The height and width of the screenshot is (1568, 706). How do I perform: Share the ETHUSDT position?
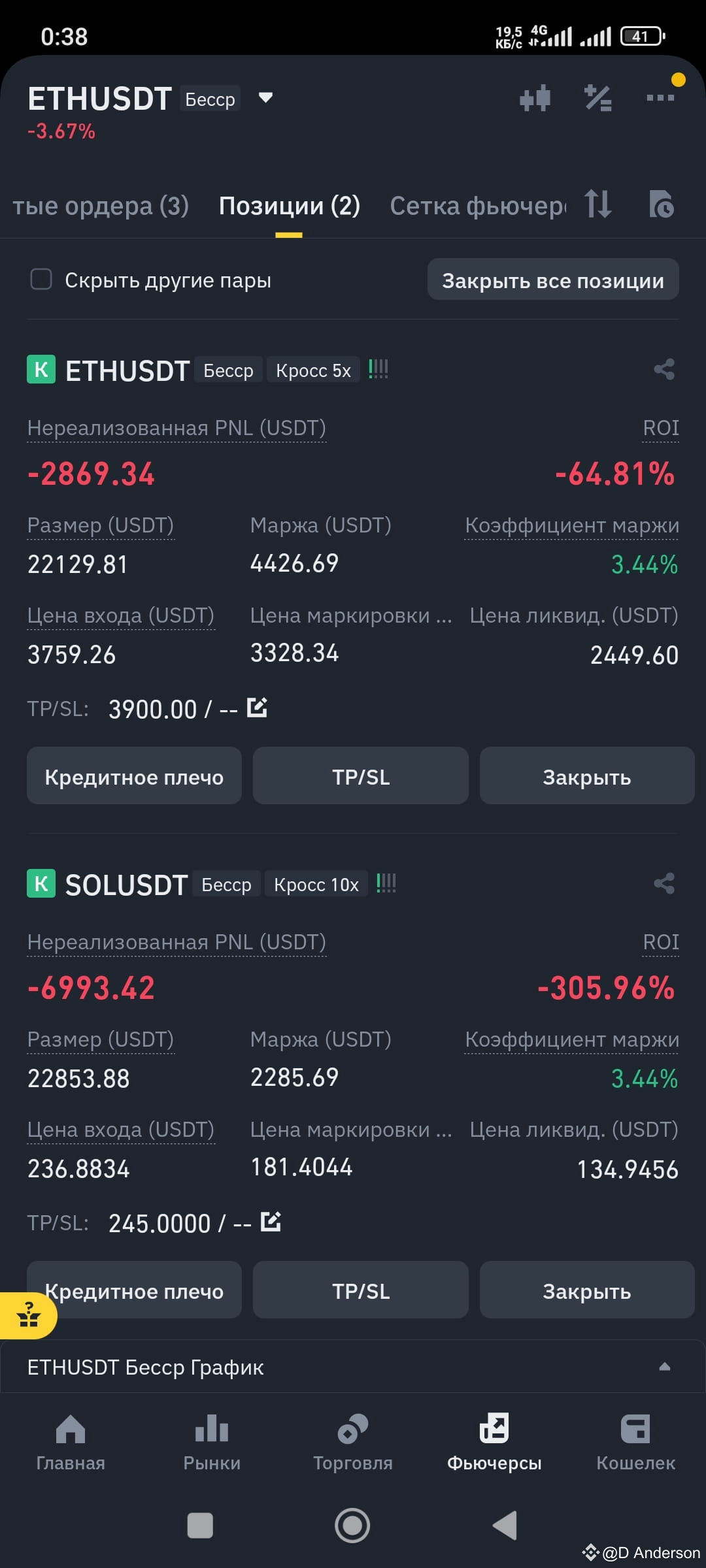(665, 369)
